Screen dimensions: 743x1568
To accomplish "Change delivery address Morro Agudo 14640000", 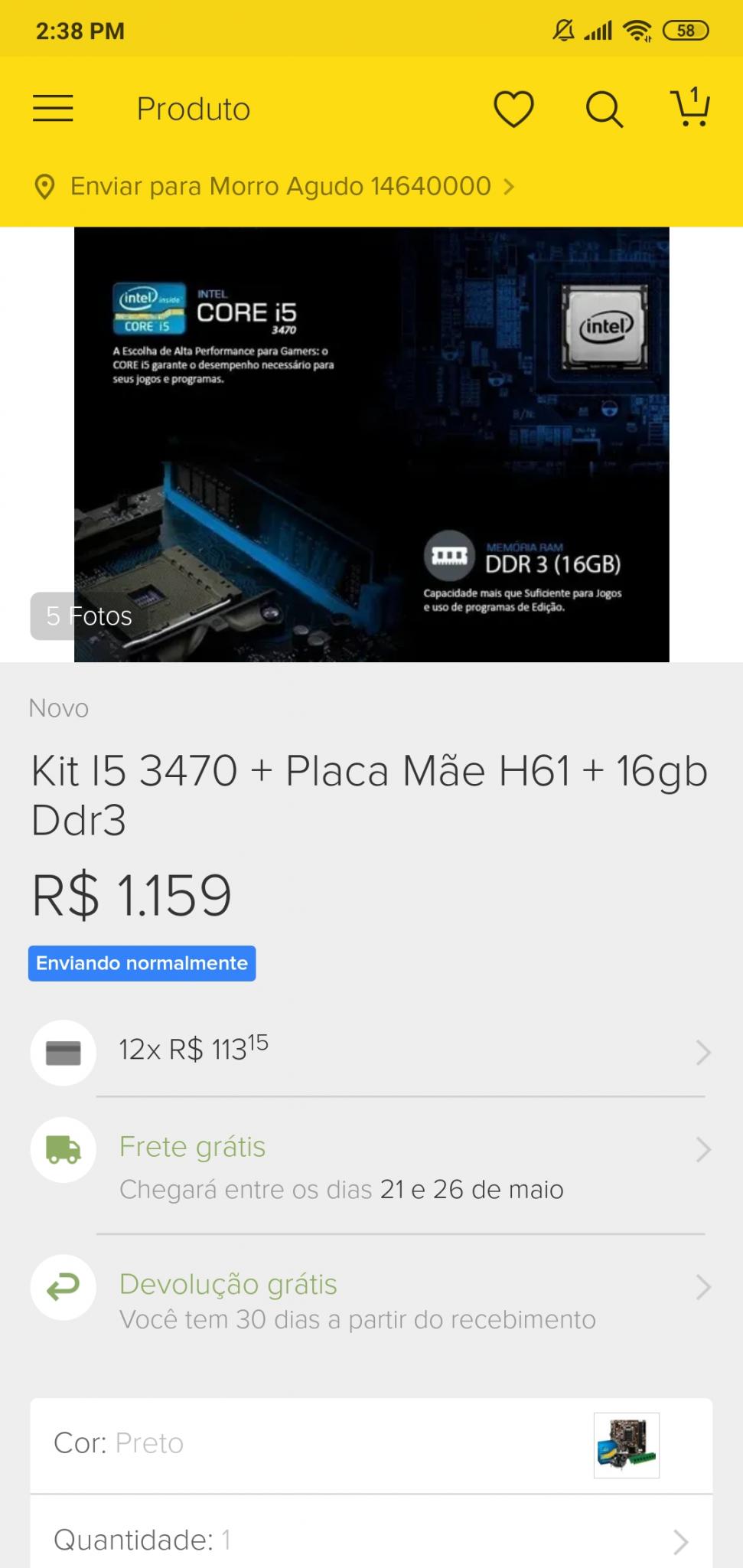I will pos(275,186).
